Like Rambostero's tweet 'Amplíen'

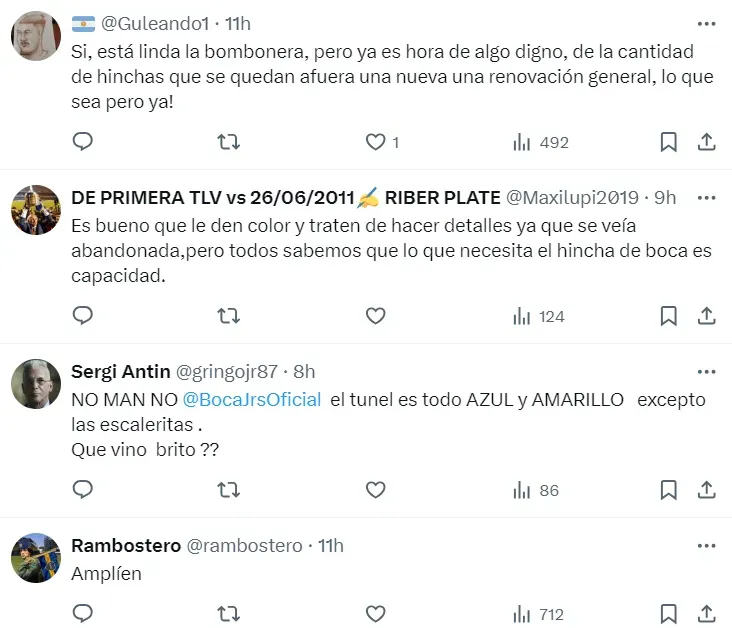pyautogui.click(x=375, y=614)
